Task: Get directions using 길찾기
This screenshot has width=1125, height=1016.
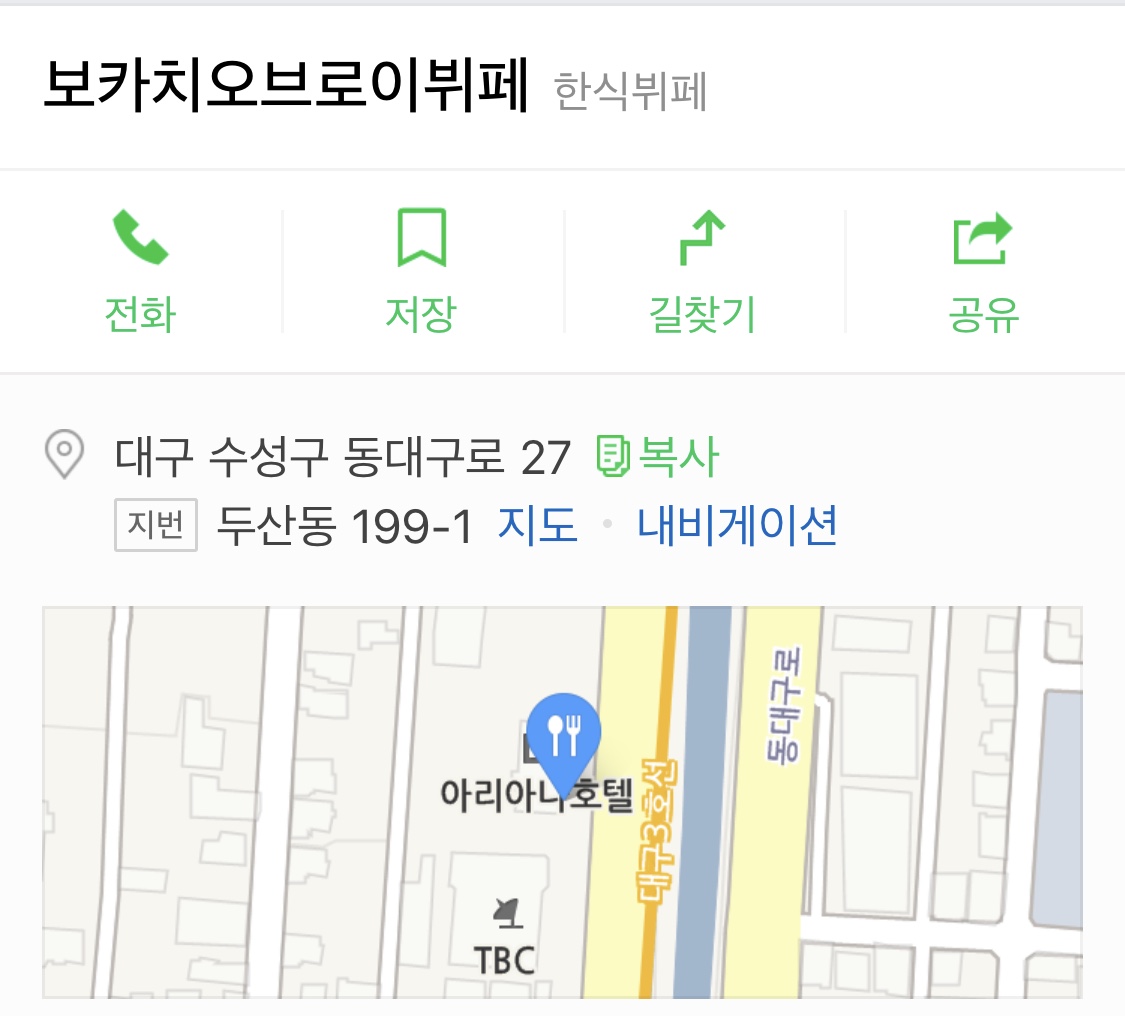Action: pyautogui.click(x=702, y=270)
